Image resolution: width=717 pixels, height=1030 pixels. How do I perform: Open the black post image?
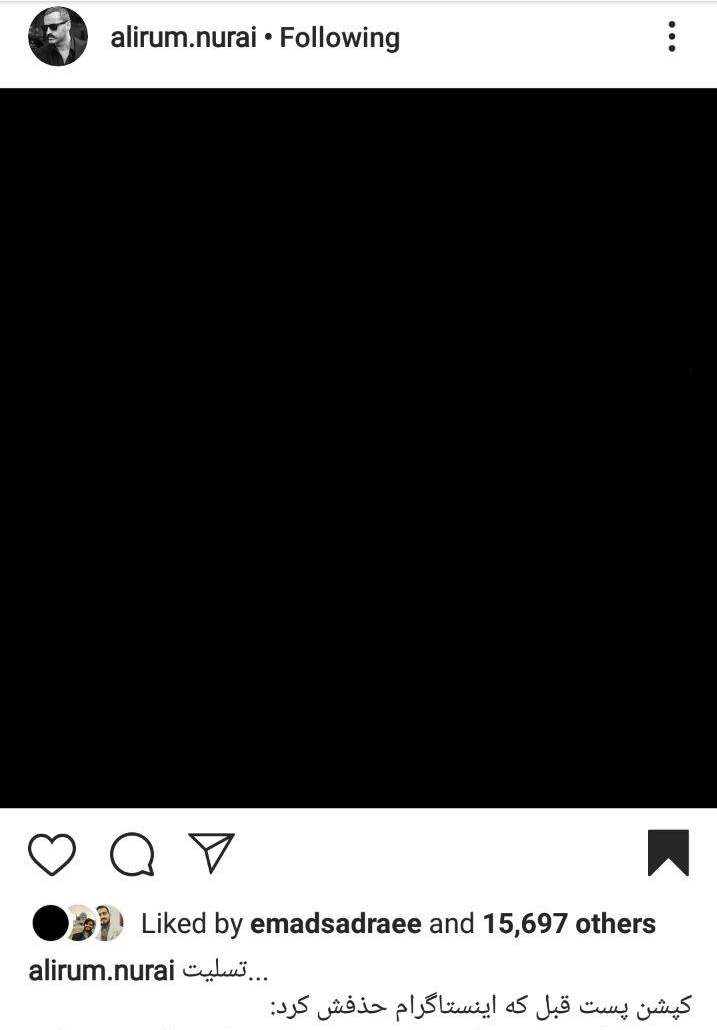point(358,447)
